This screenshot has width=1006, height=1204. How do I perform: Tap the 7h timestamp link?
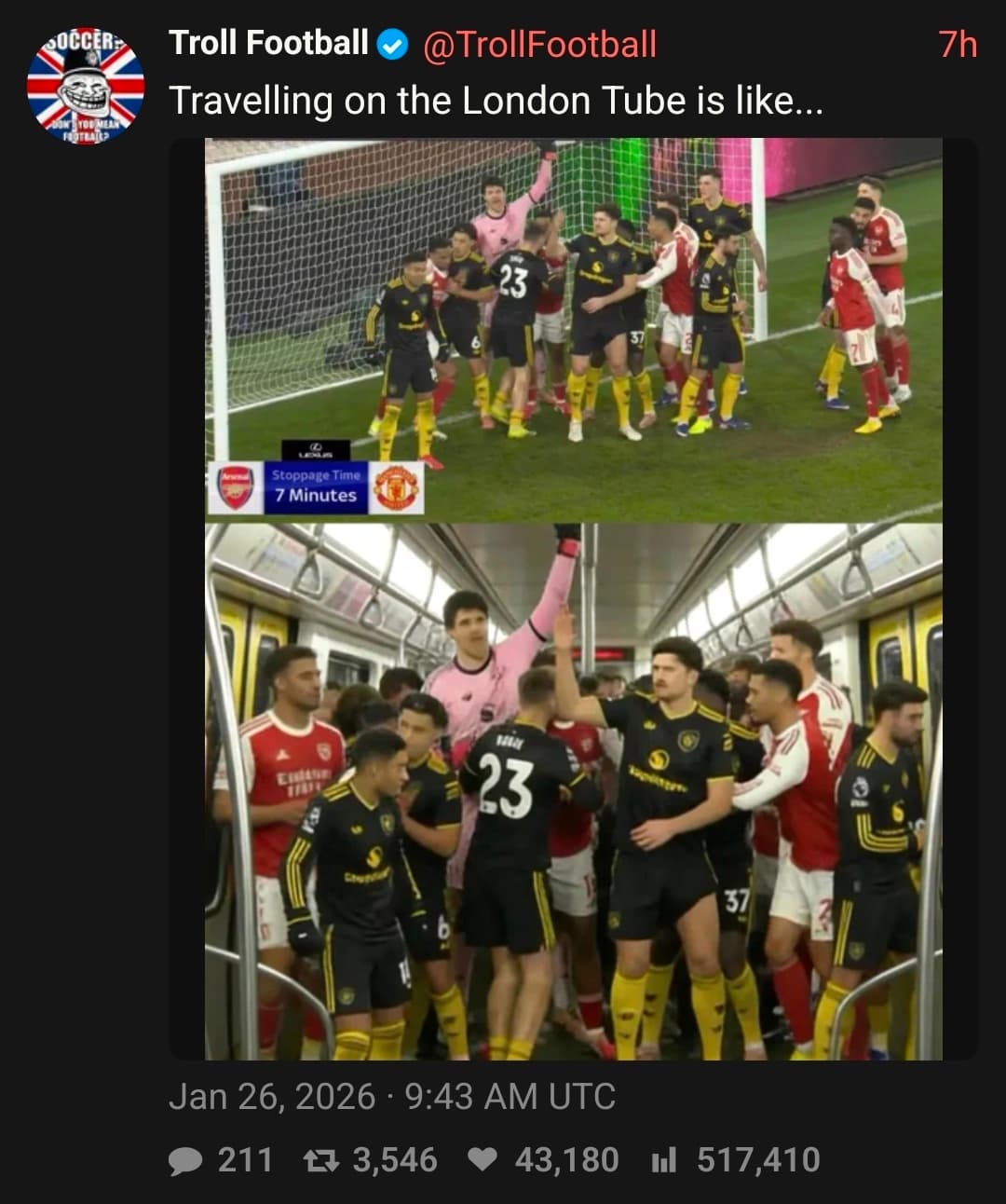coord(957,44)
